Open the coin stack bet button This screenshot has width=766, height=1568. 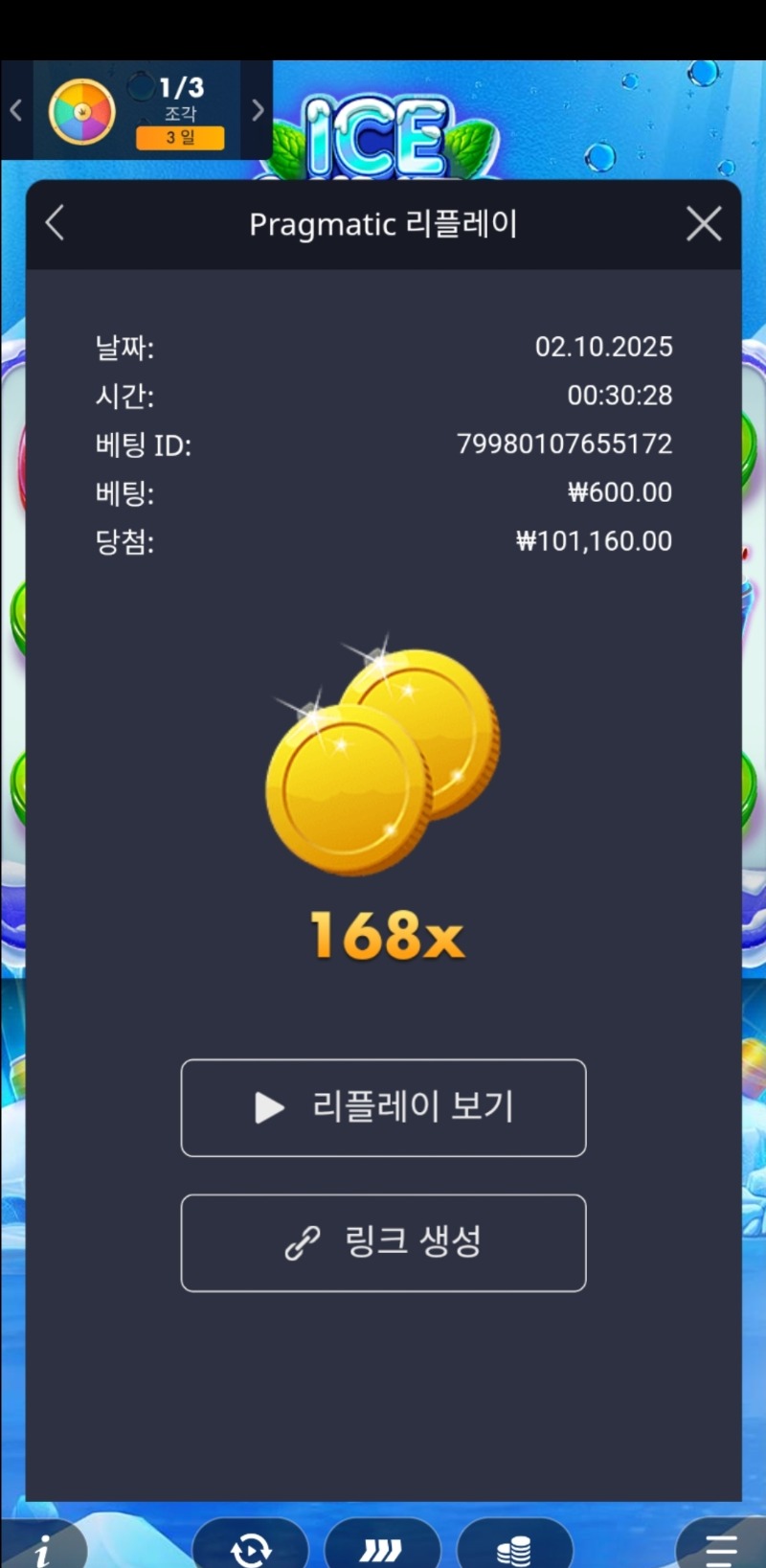[514, 1548]
